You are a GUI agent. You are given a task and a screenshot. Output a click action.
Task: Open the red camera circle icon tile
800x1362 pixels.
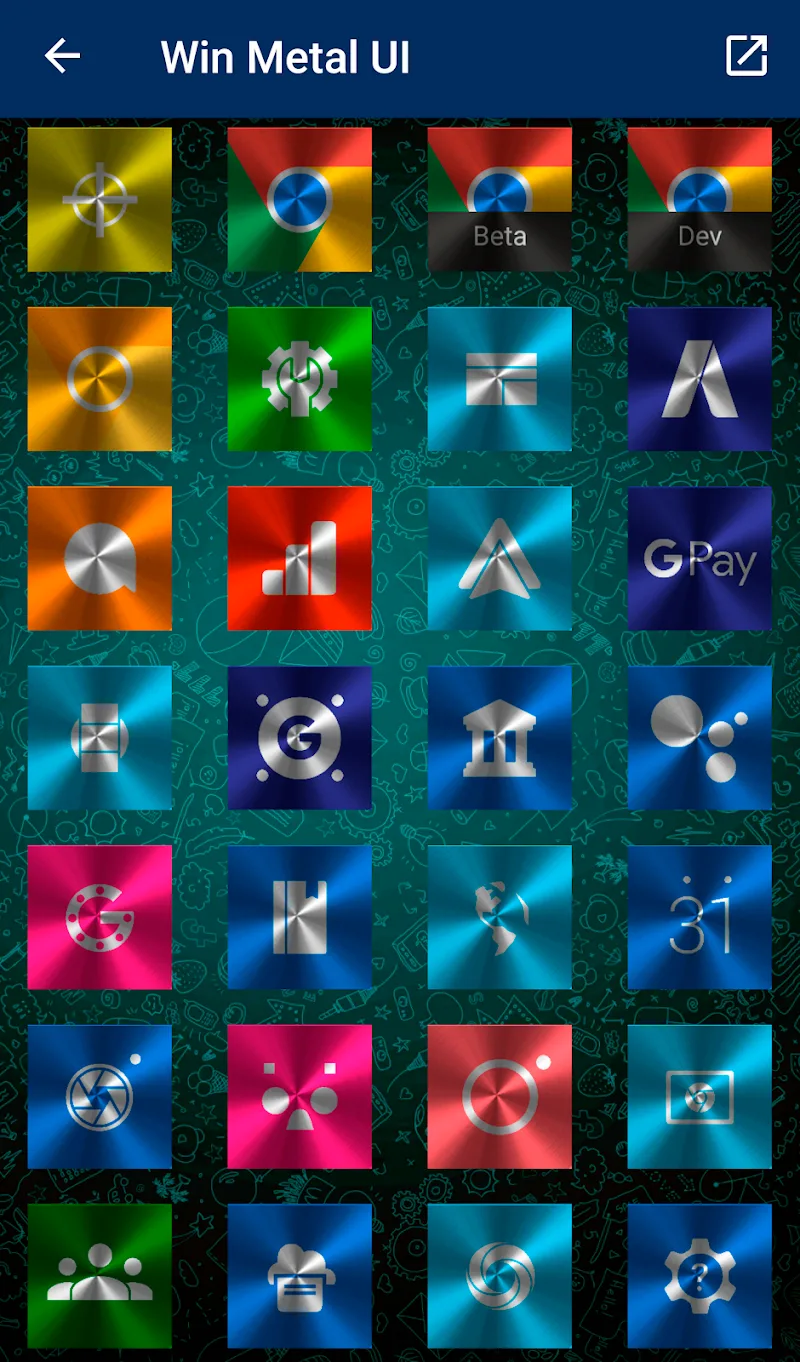coord(499,1096)
